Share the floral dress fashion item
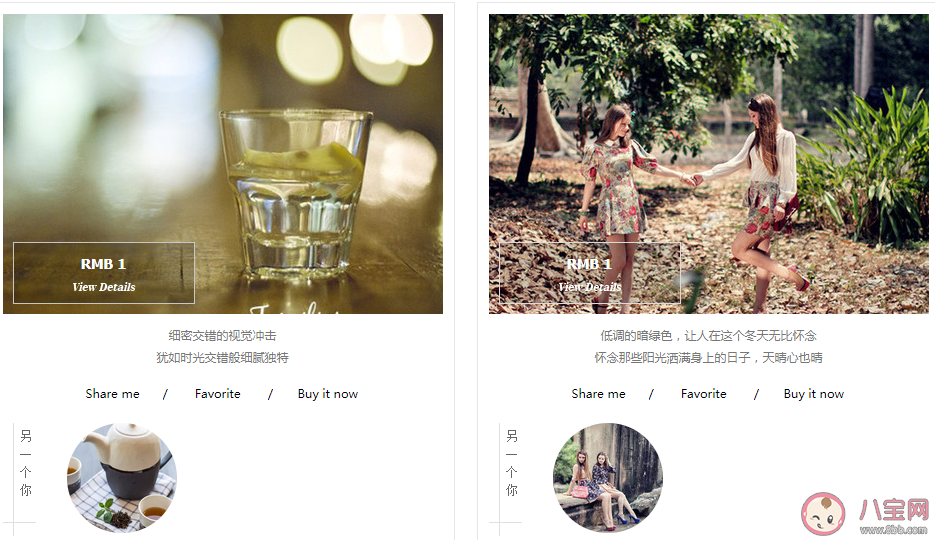 (x=599, y=394)
